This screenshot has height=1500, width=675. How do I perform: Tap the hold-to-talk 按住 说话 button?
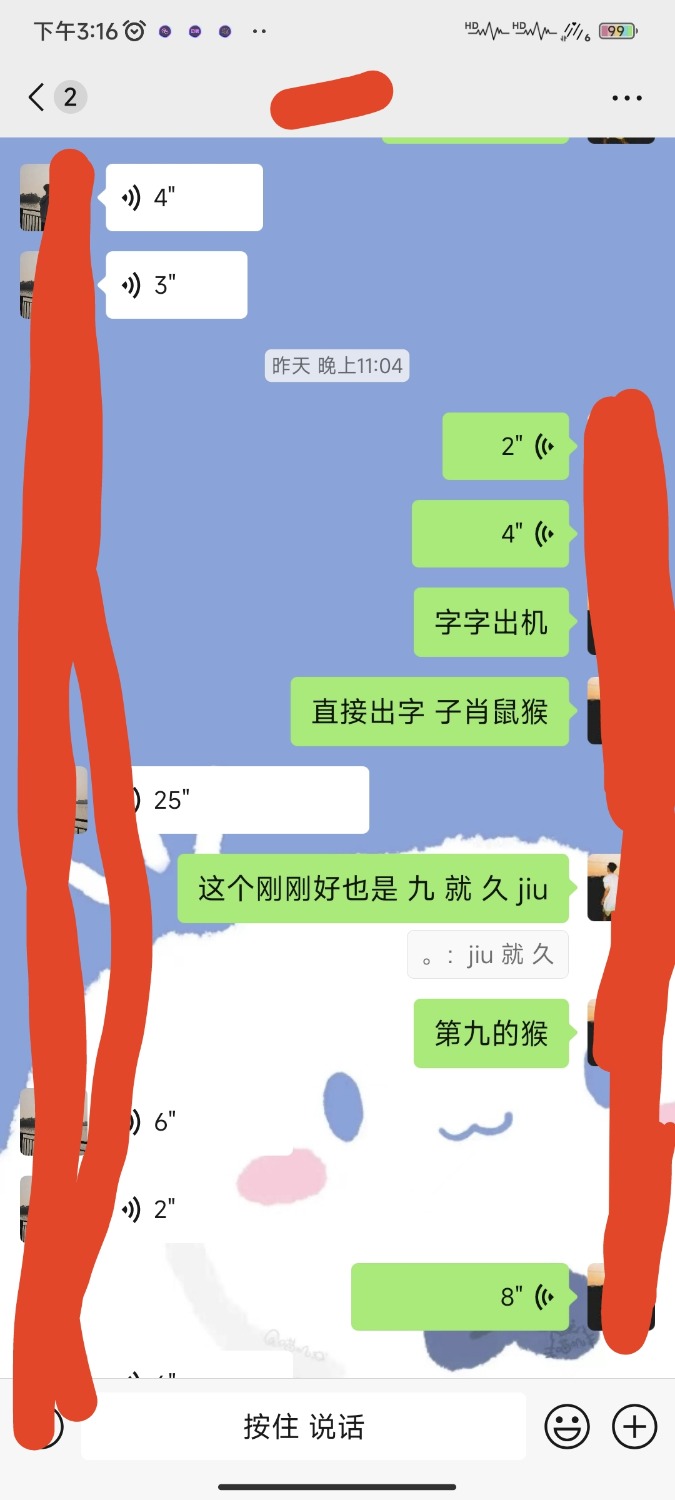[303, 1426]
